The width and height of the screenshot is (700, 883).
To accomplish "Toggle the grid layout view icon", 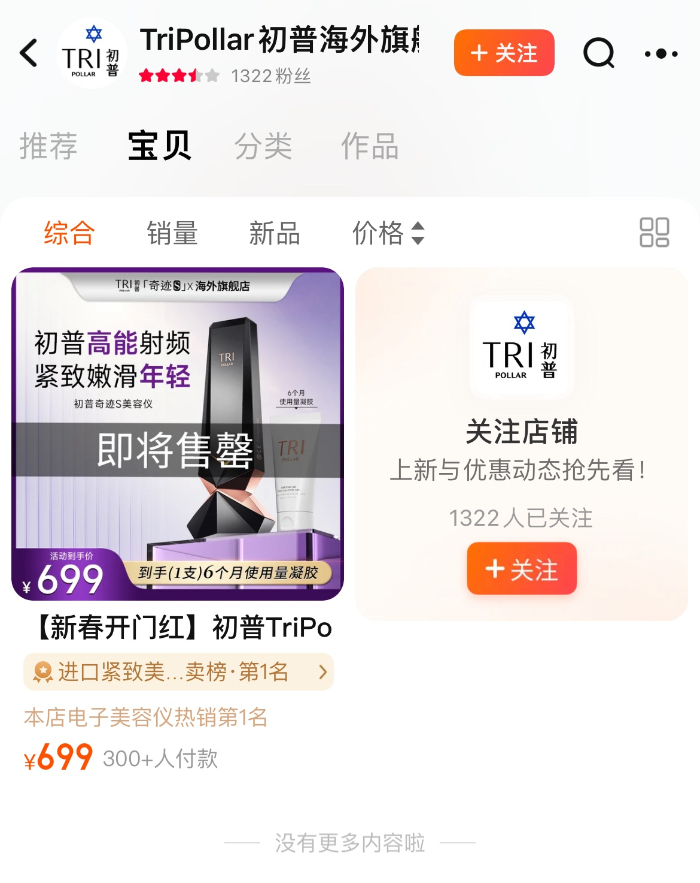I will coord(654,233).
